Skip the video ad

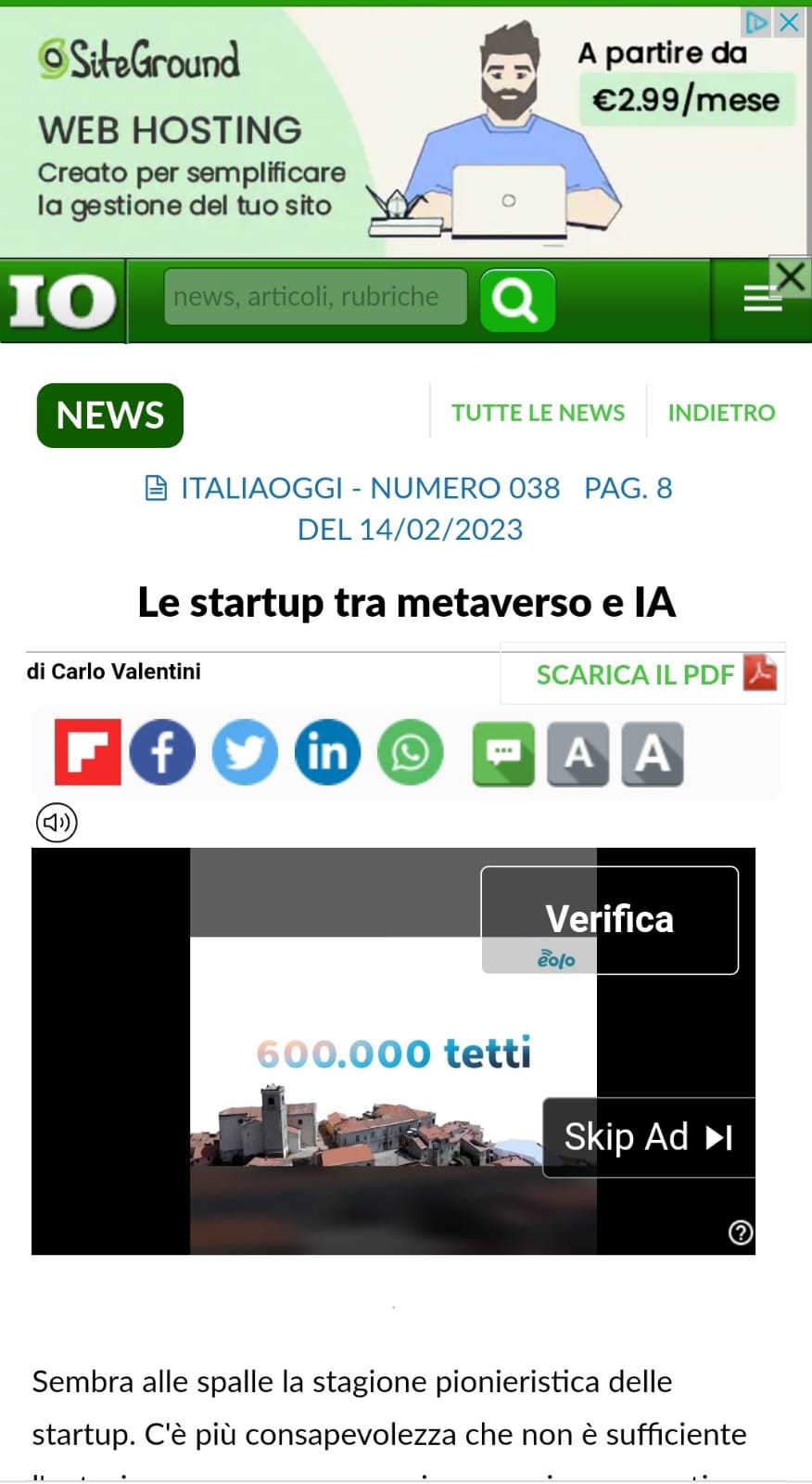[648, 1137]
